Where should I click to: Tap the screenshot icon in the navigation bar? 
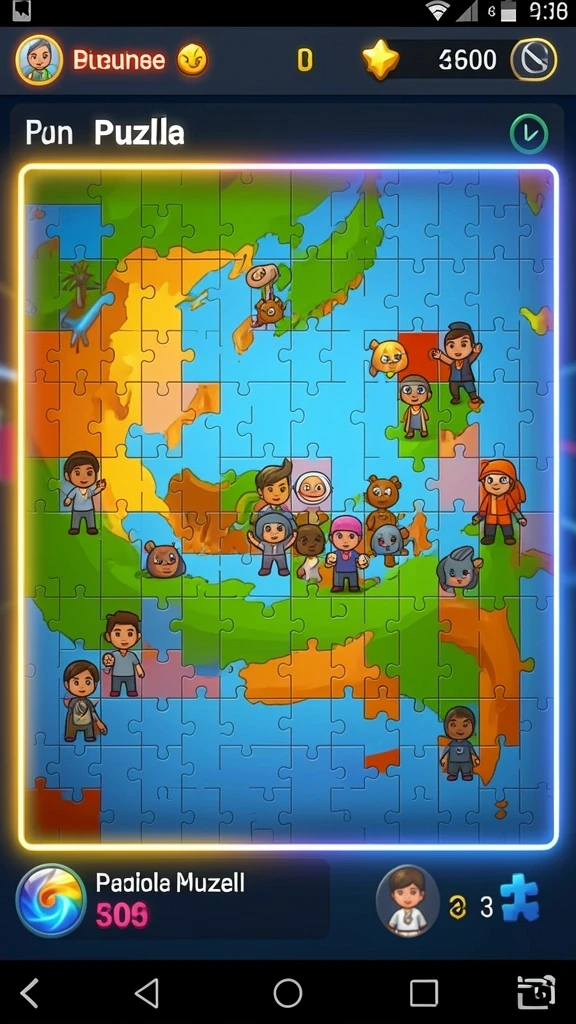click(536, 993)
